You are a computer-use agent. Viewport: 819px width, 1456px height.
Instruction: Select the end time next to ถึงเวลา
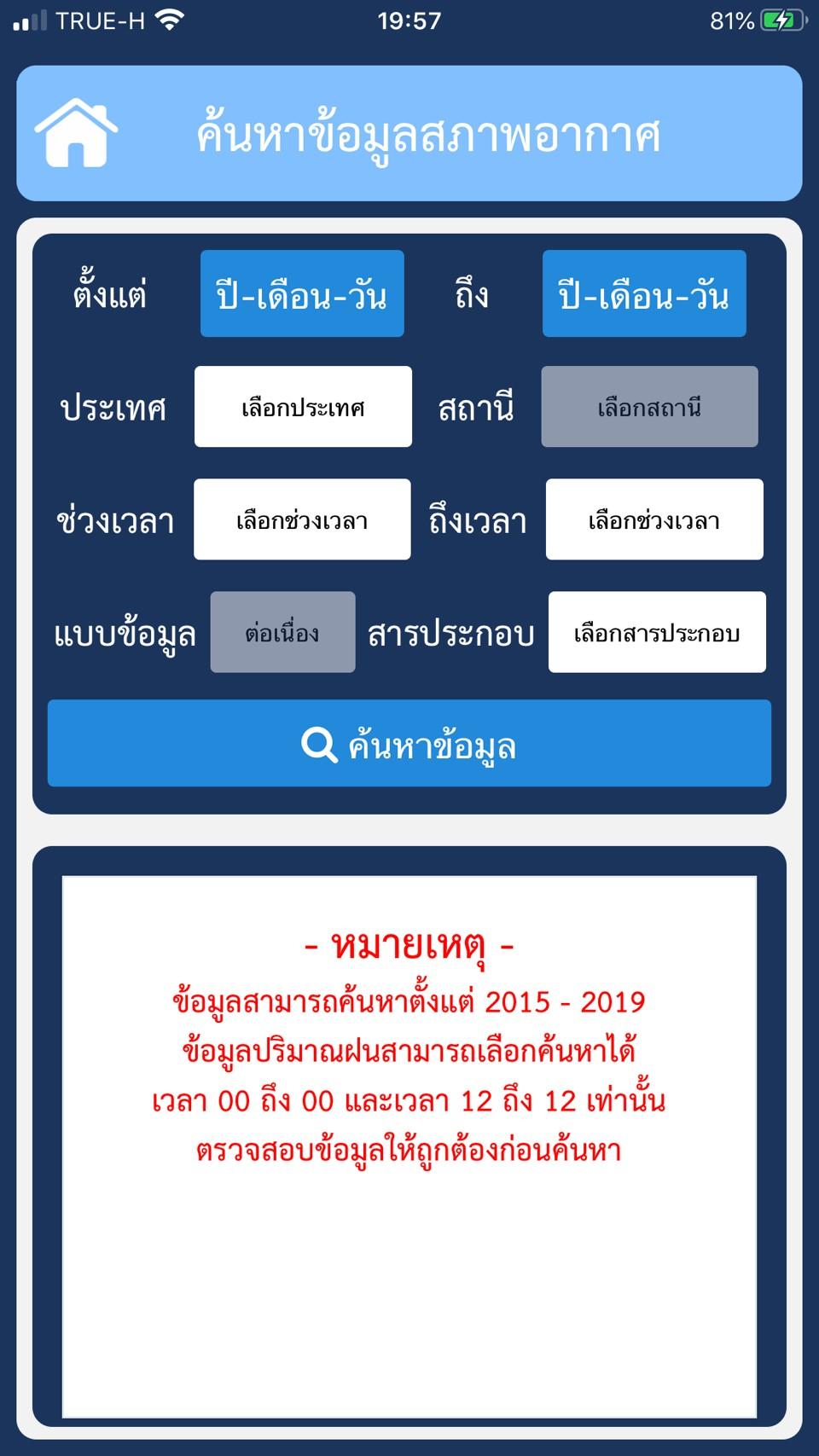coord(654,519)
